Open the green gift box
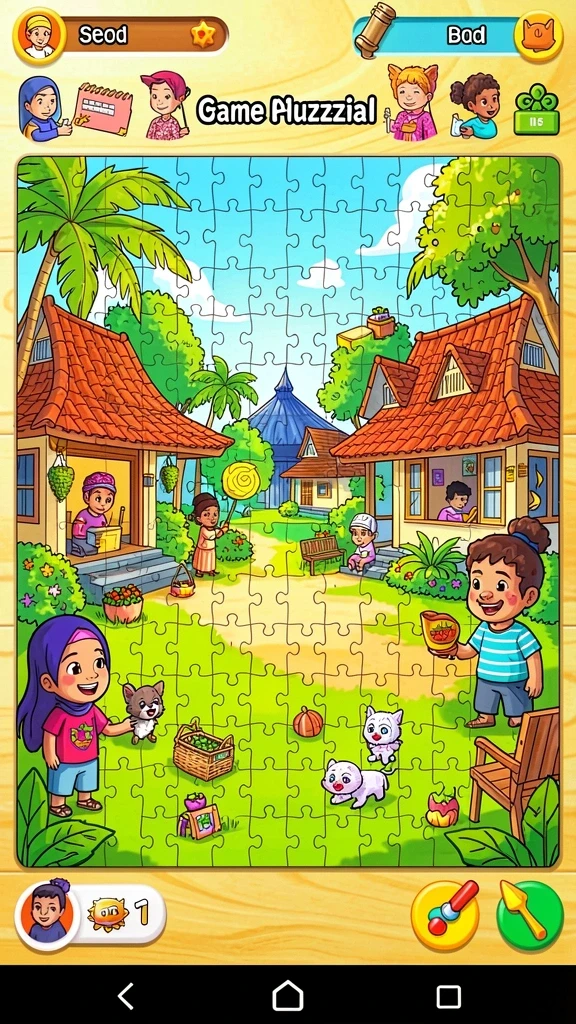The height and width of the screenshot is (1024, 576). point(537,109)
